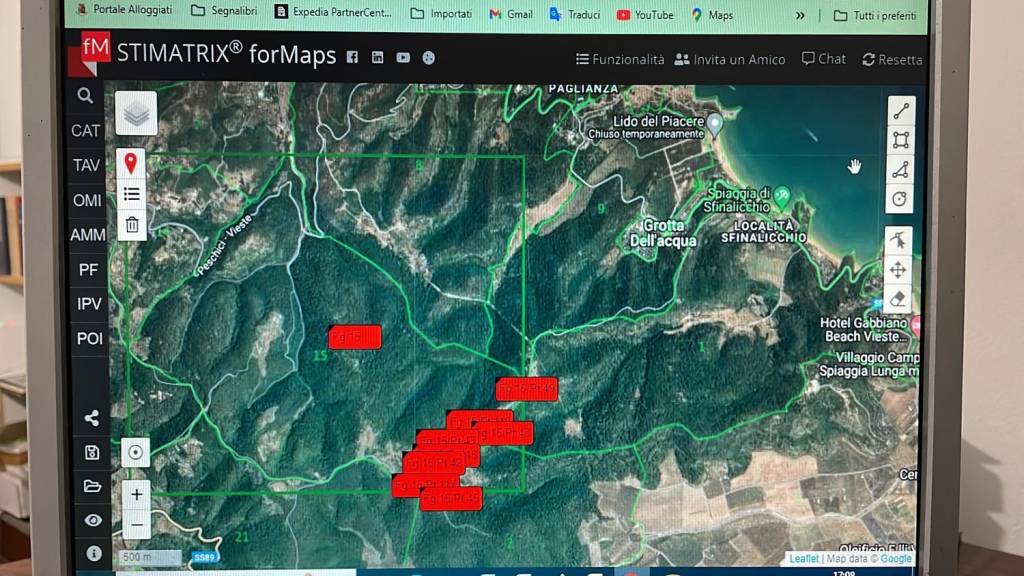1024x576 pixels.
Task: Select the OMI sidebar item
Action: coord(87,200)
